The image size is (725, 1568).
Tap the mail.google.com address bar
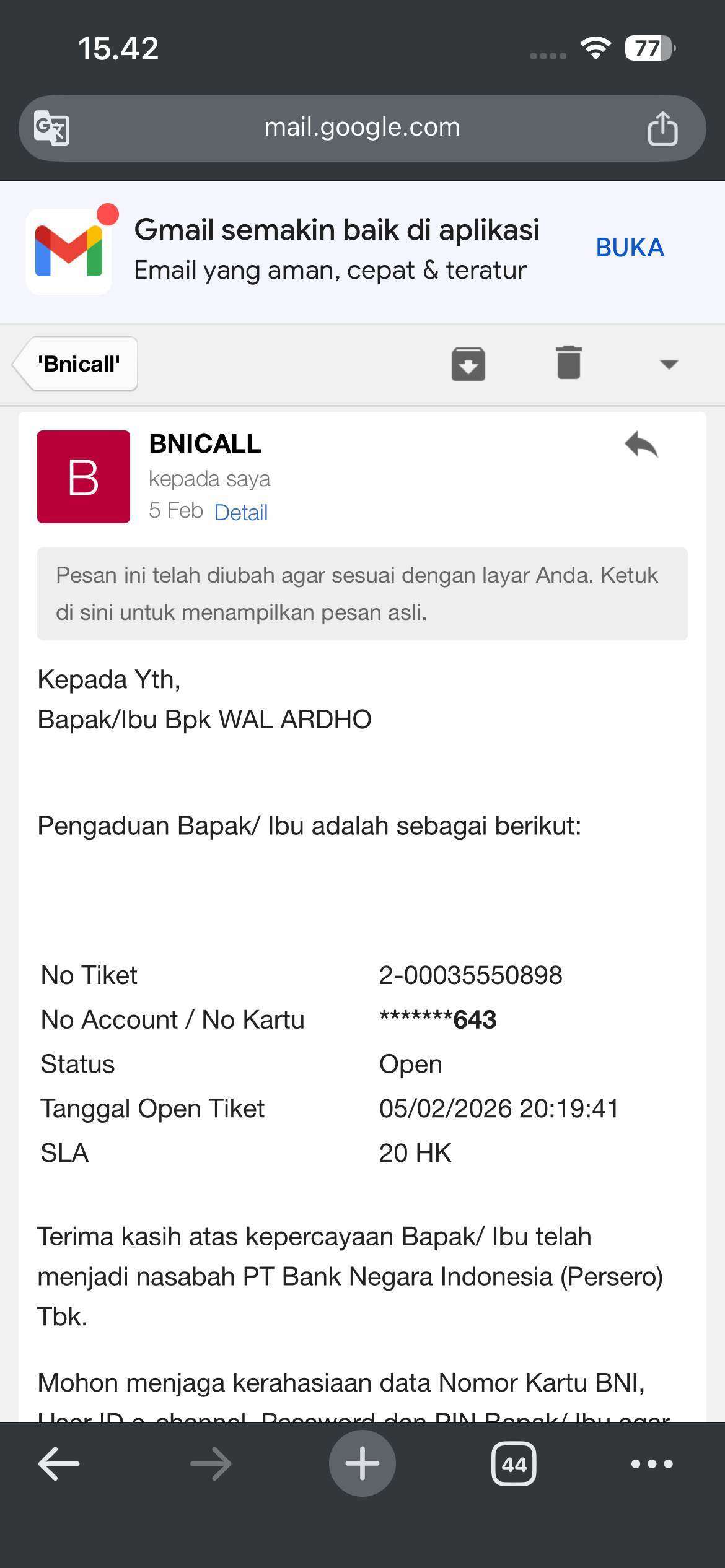362,128
